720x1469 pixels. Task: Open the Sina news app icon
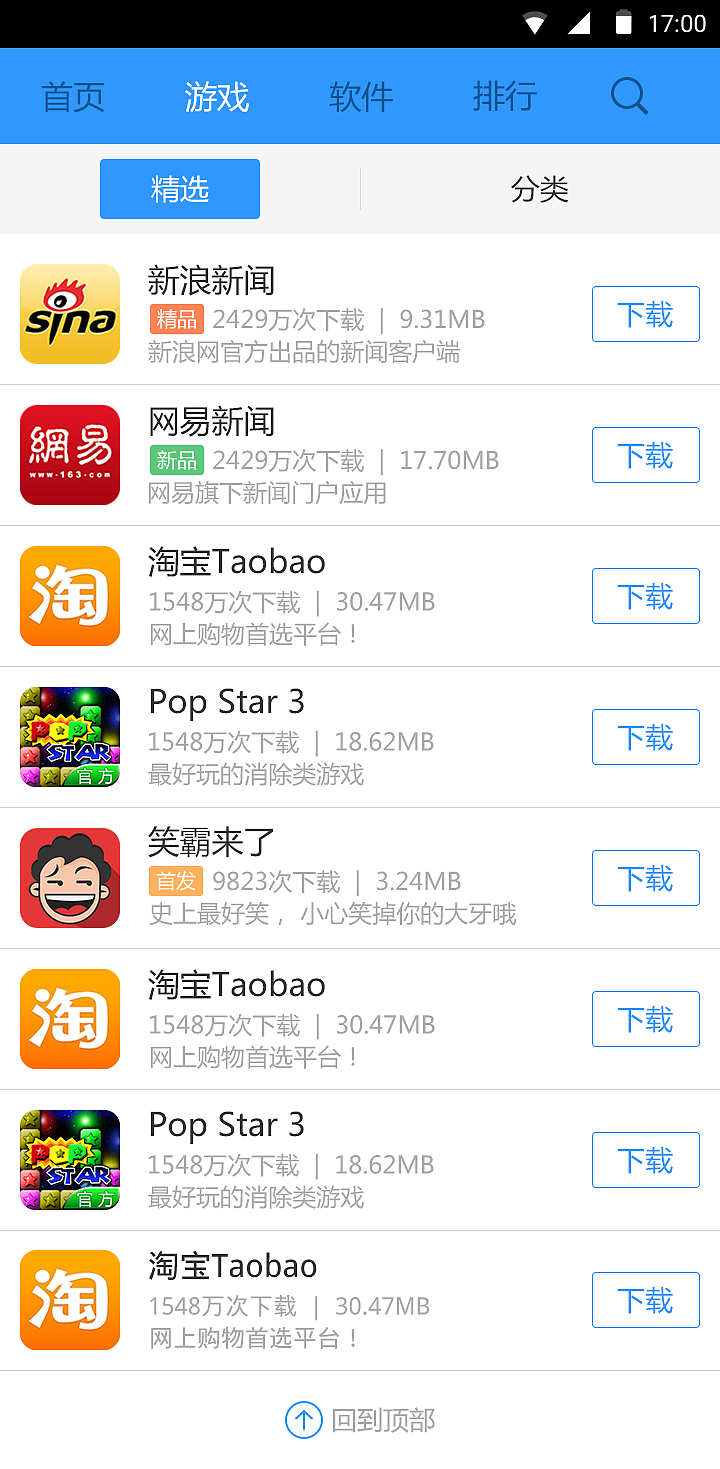(70, 314)
